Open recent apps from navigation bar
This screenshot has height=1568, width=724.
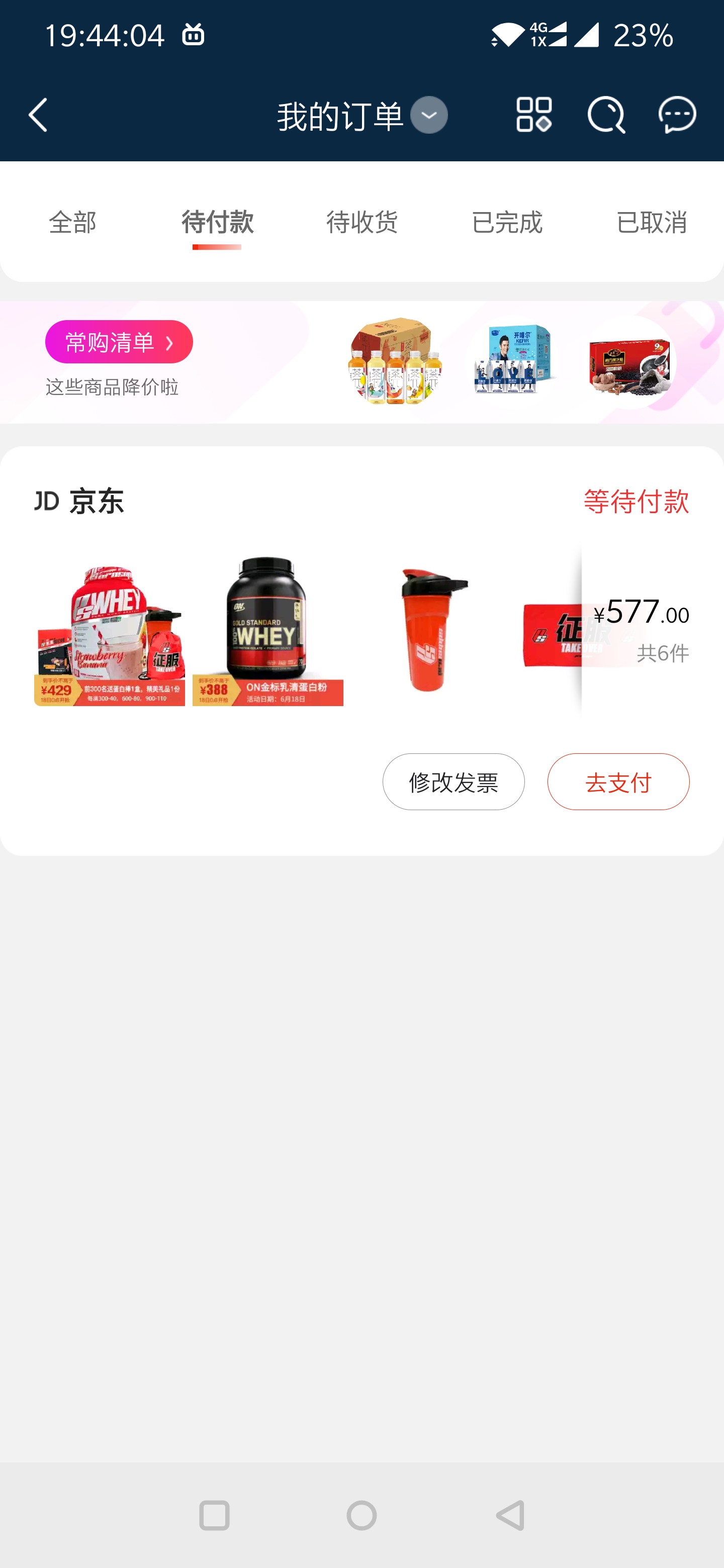(214, 1516)
